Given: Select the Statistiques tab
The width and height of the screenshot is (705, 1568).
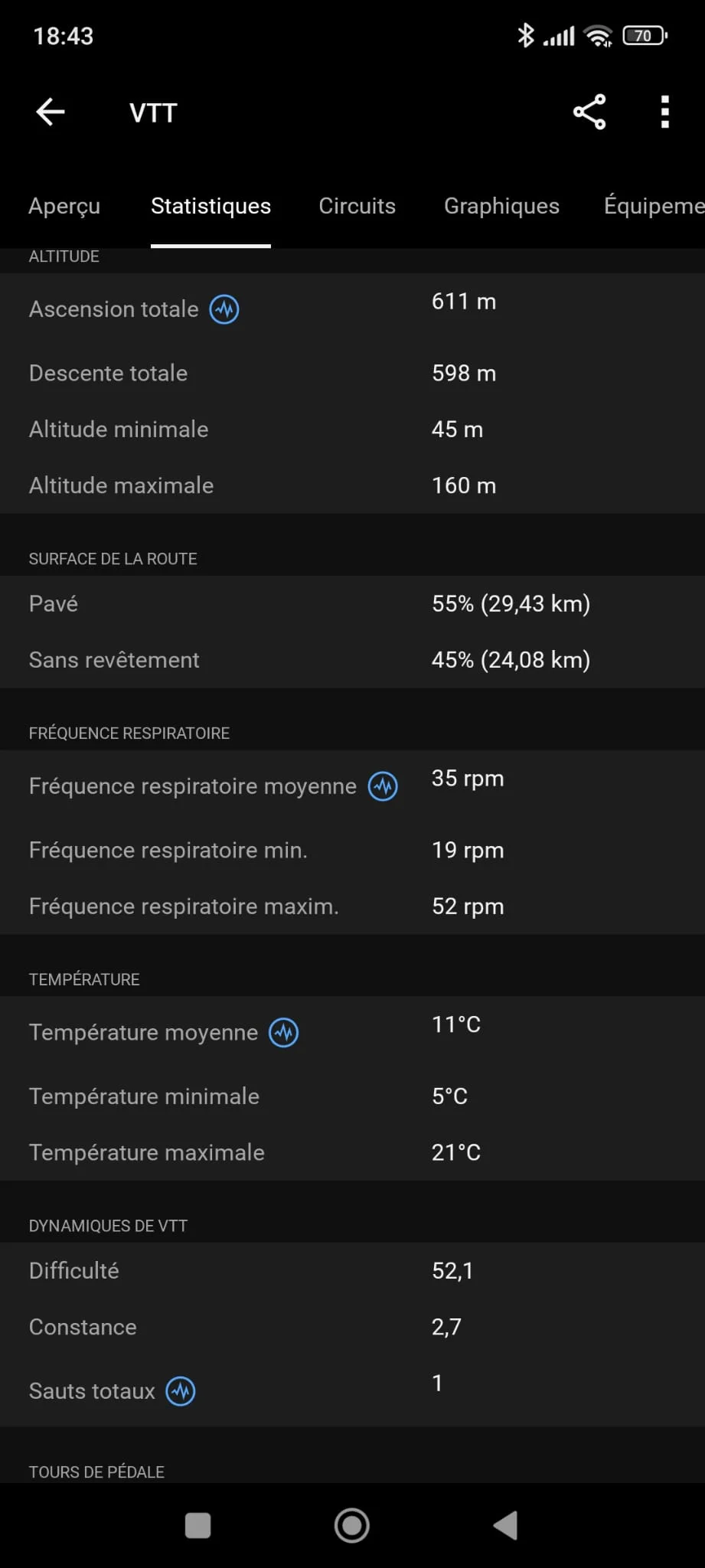Looking at the screenshot, I should (211, 206).
